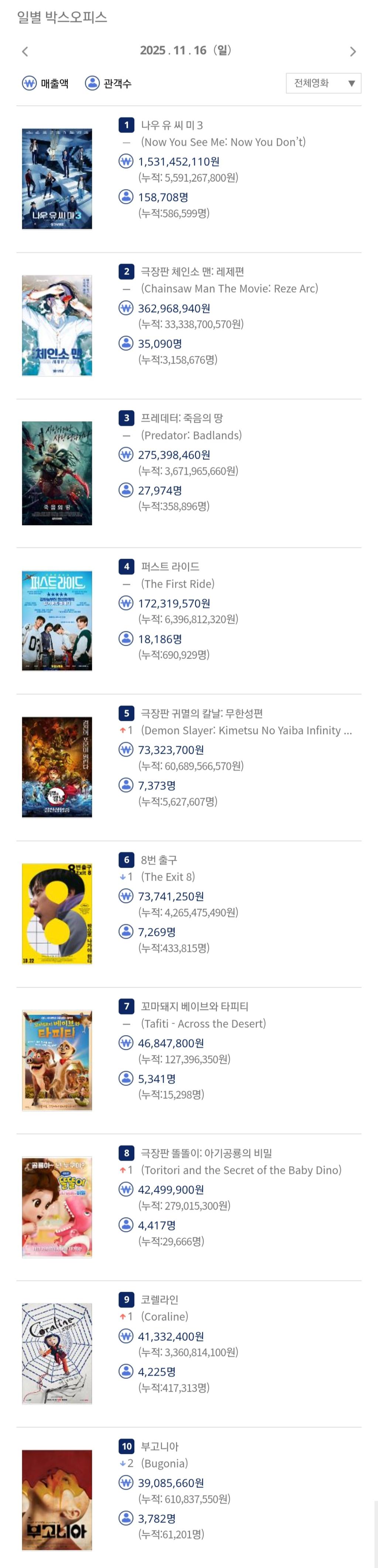This screenshot has height=1568, width=378.
Task: Open the 8번 출구 movie entry
Action: [159, 860]
